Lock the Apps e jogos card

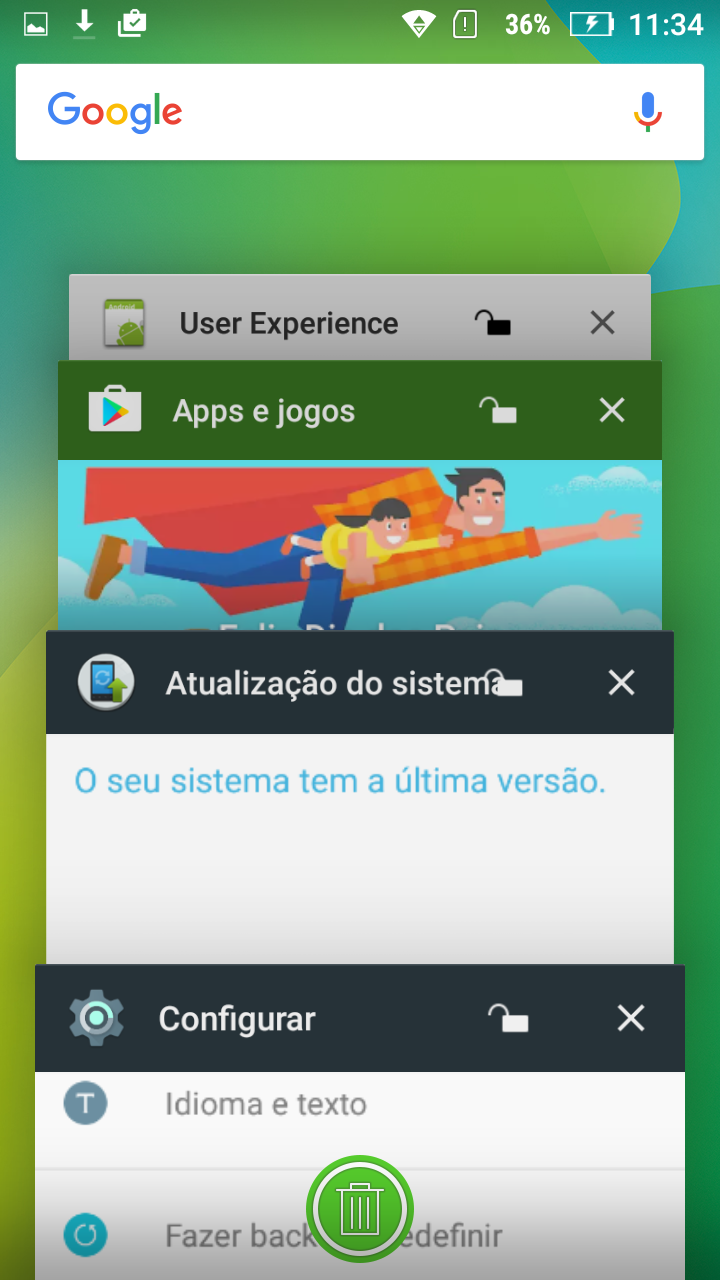(498, 410)
